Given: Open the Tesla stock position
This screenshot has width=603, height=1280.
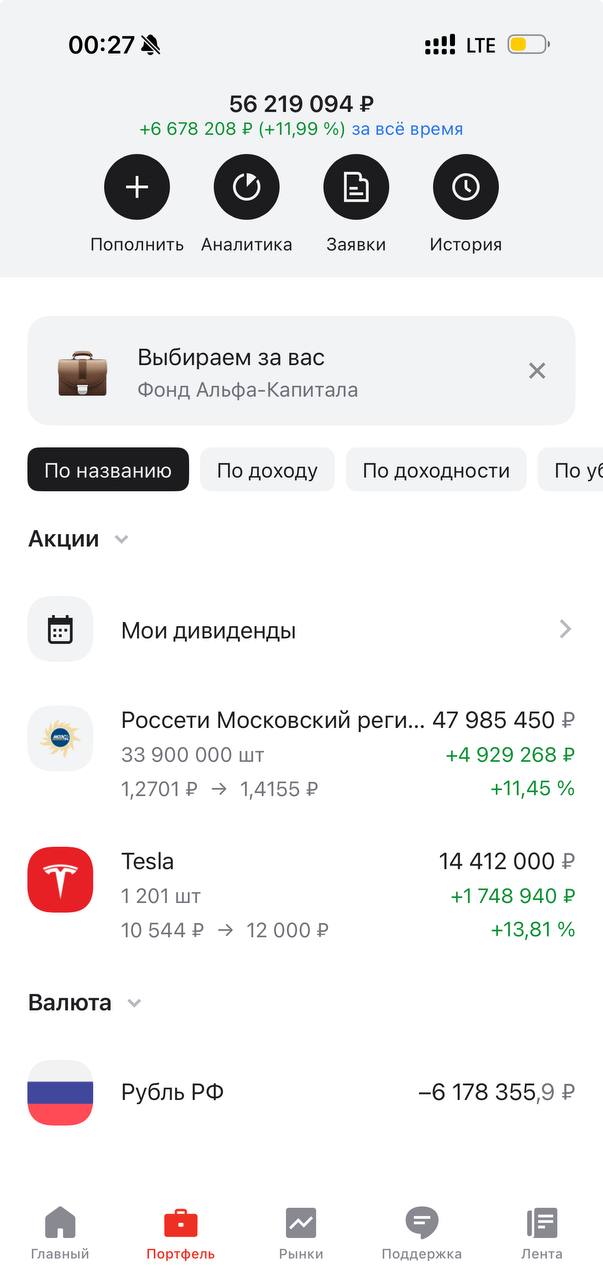Looking at the screenshot, I should 300,895.
